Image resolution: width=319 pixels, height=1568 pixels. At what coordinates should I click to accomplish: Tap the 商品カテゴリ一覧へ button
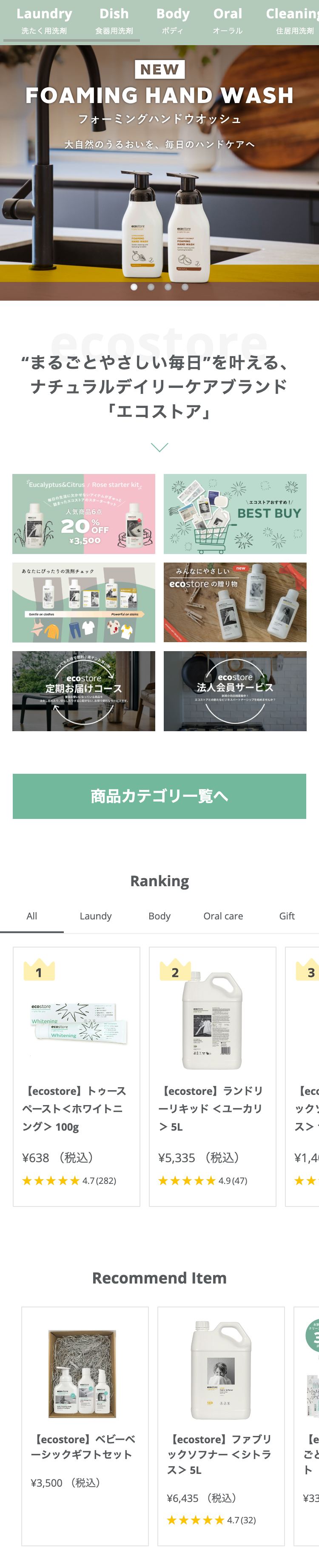[159, 795]
